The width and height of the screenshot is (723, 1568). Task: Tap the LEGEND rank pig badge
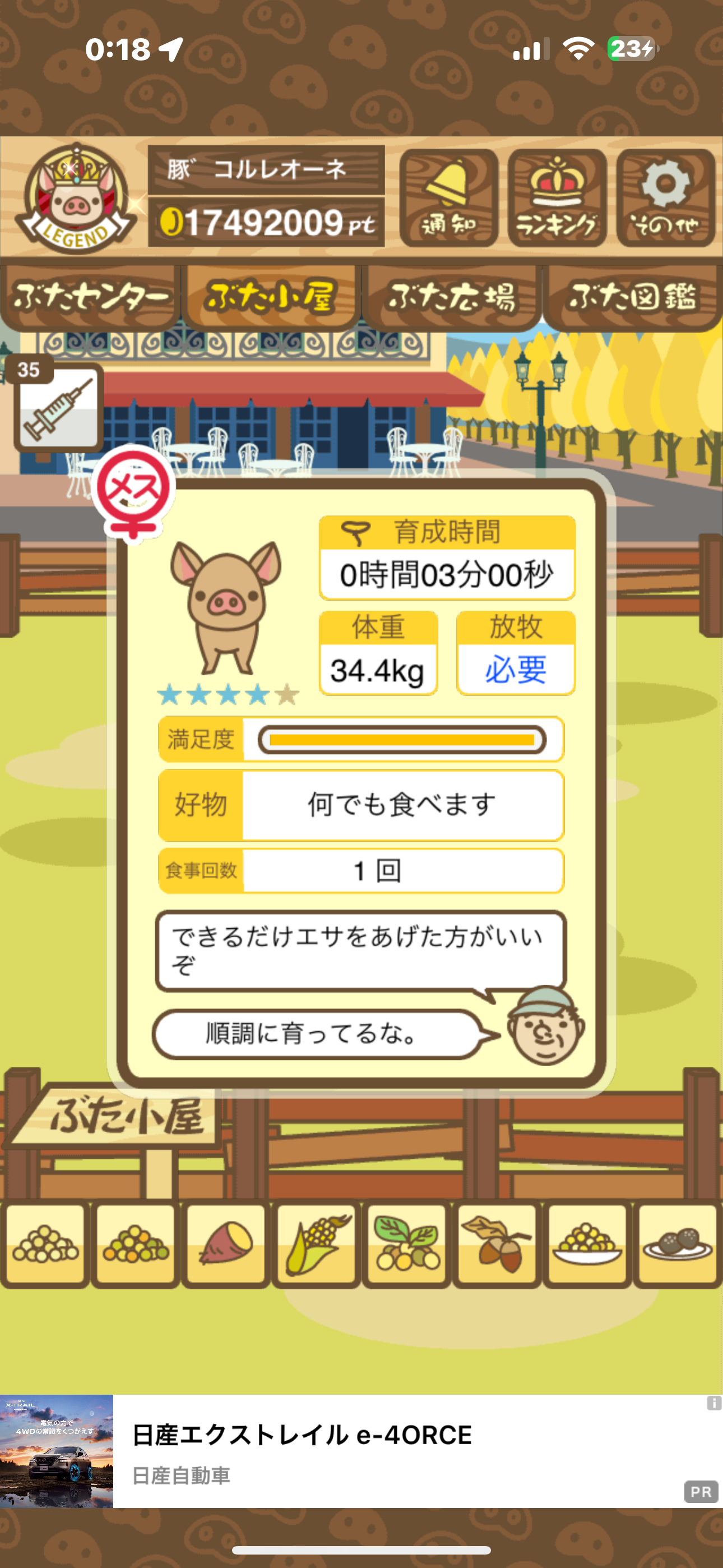click(x=76, y=199)
